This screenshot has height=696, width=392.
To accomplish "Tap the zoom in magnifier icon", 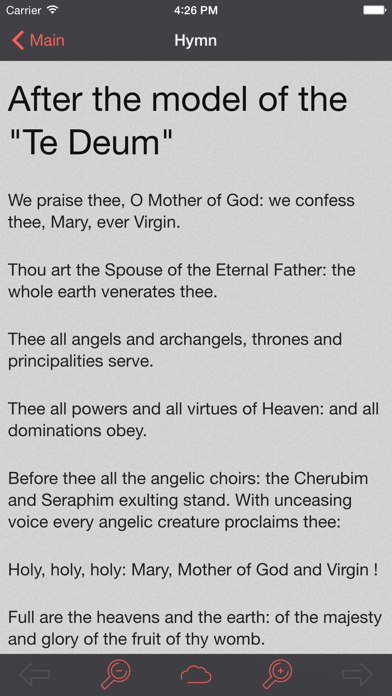I will pyautogui.click(x=277, y=674).
